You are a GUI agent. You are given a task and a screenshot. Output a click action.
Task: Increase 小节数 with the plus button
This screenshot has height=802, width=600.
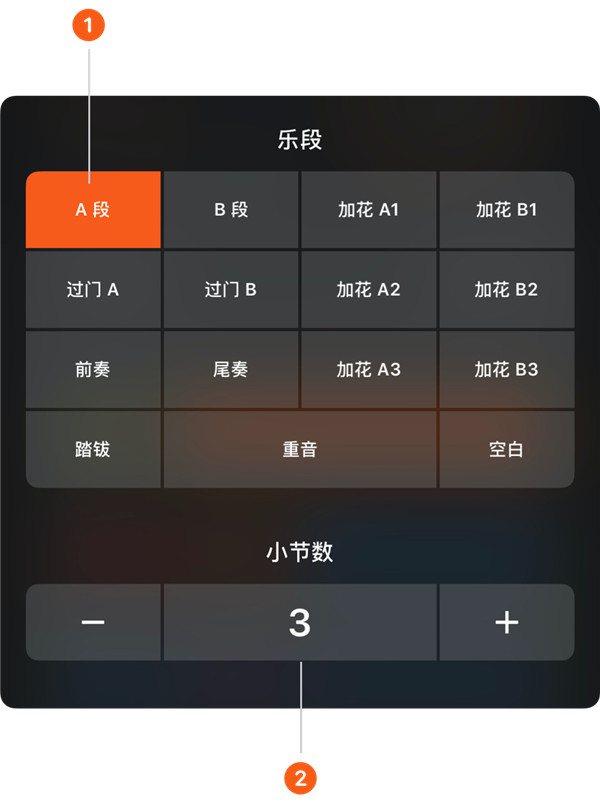pos(506,622)
